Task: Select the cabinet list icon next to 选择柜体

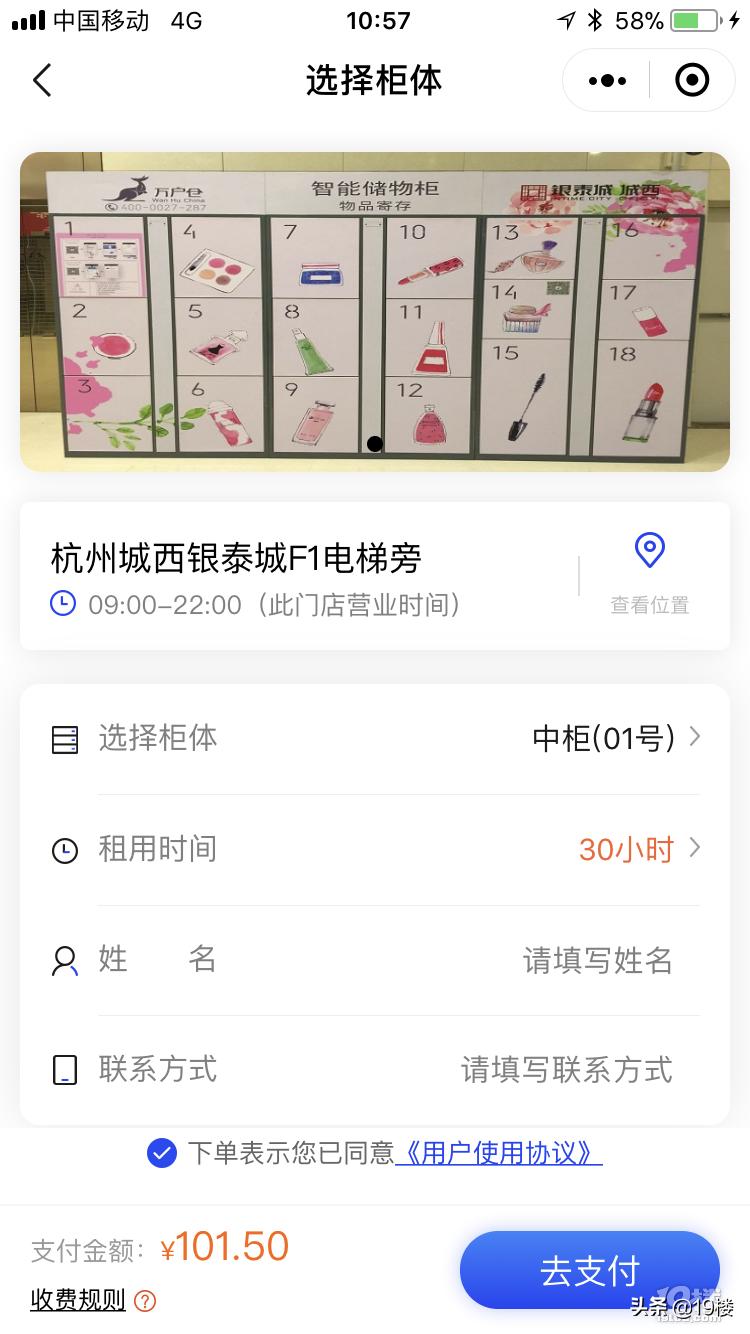Action: click(64, 737)
